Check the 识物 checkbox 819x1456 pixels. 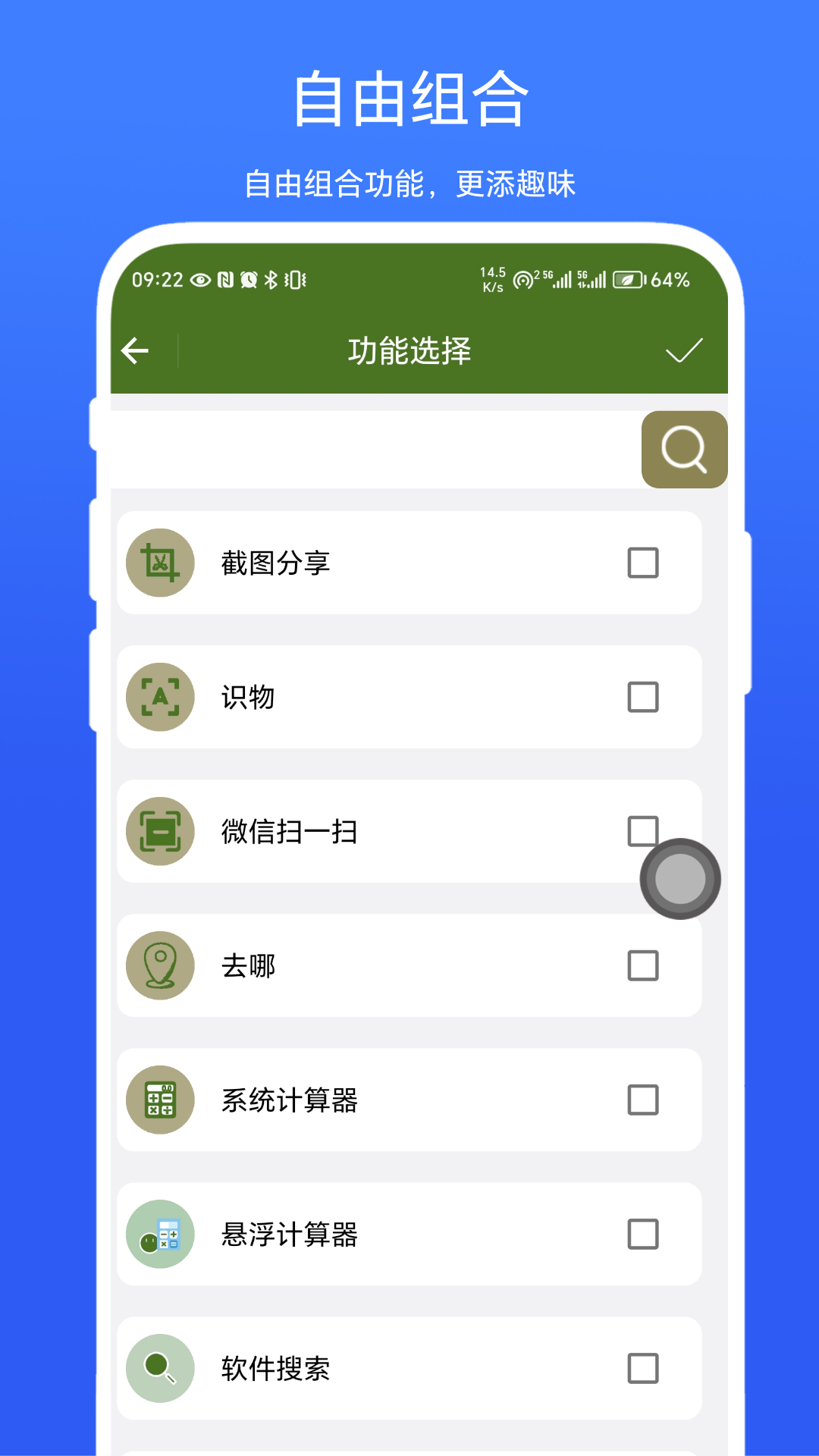pyautogui.click(x=644, y=697)
